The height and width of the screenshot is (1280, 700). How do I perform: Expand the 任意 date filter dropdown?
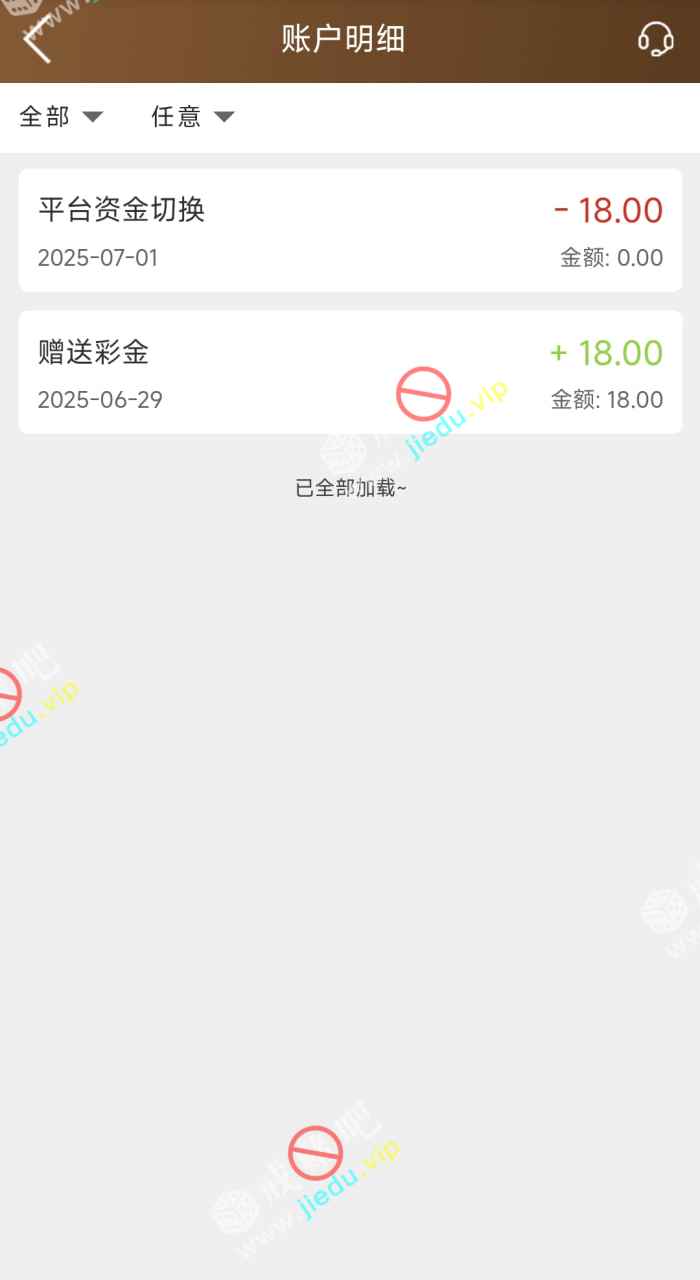tap(192, 117)
